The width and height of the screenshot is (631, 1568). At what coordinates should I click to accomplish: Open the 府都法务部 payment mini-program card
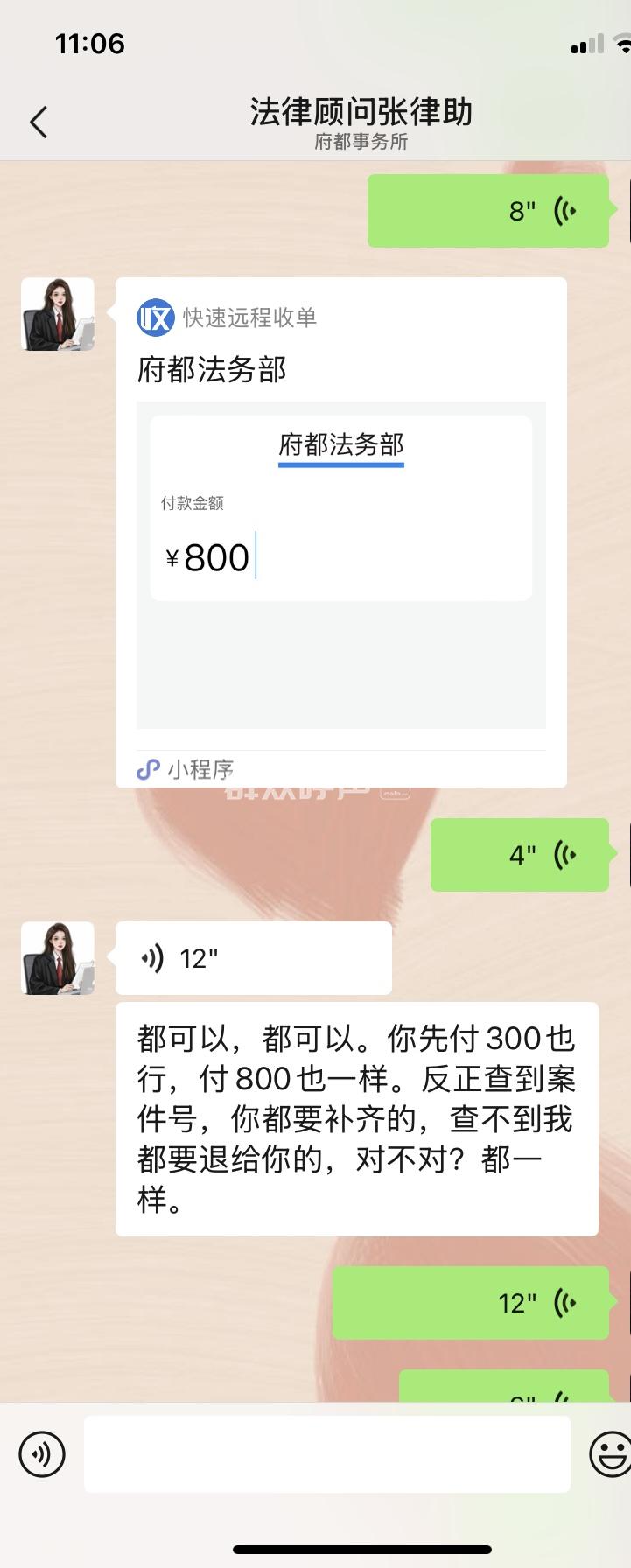[340, 531]
